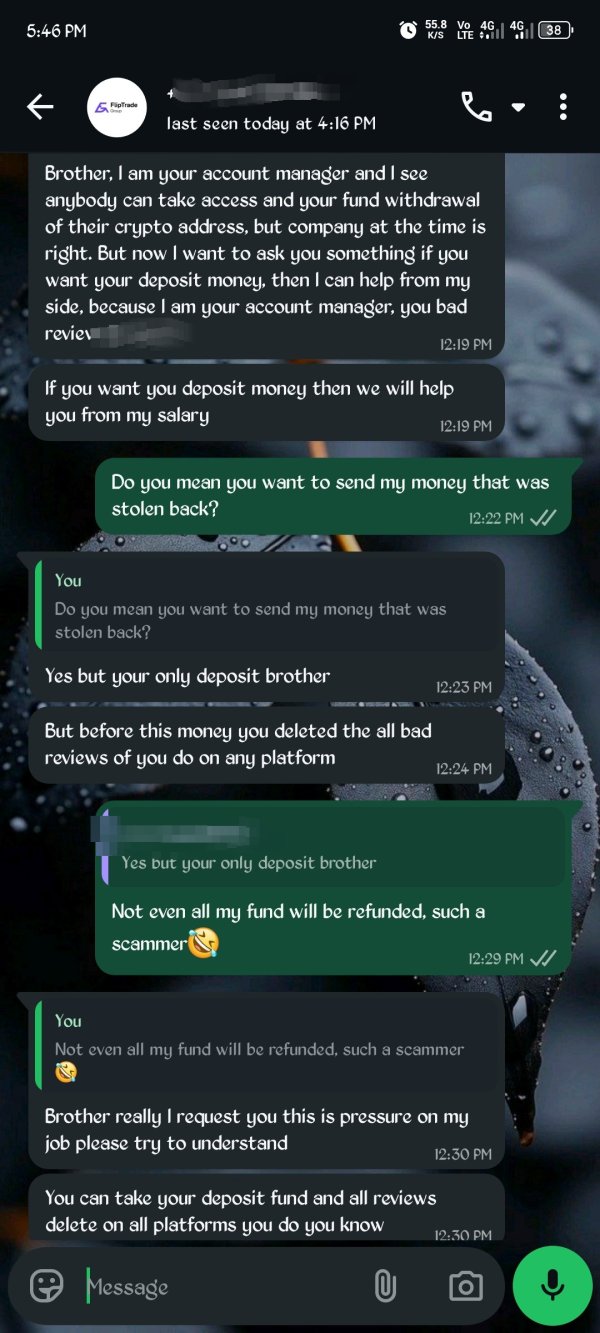The height and width of the screenshot is (1333, 600).
Task: Open the camera from the message bar
Action: pos(465,1286)
